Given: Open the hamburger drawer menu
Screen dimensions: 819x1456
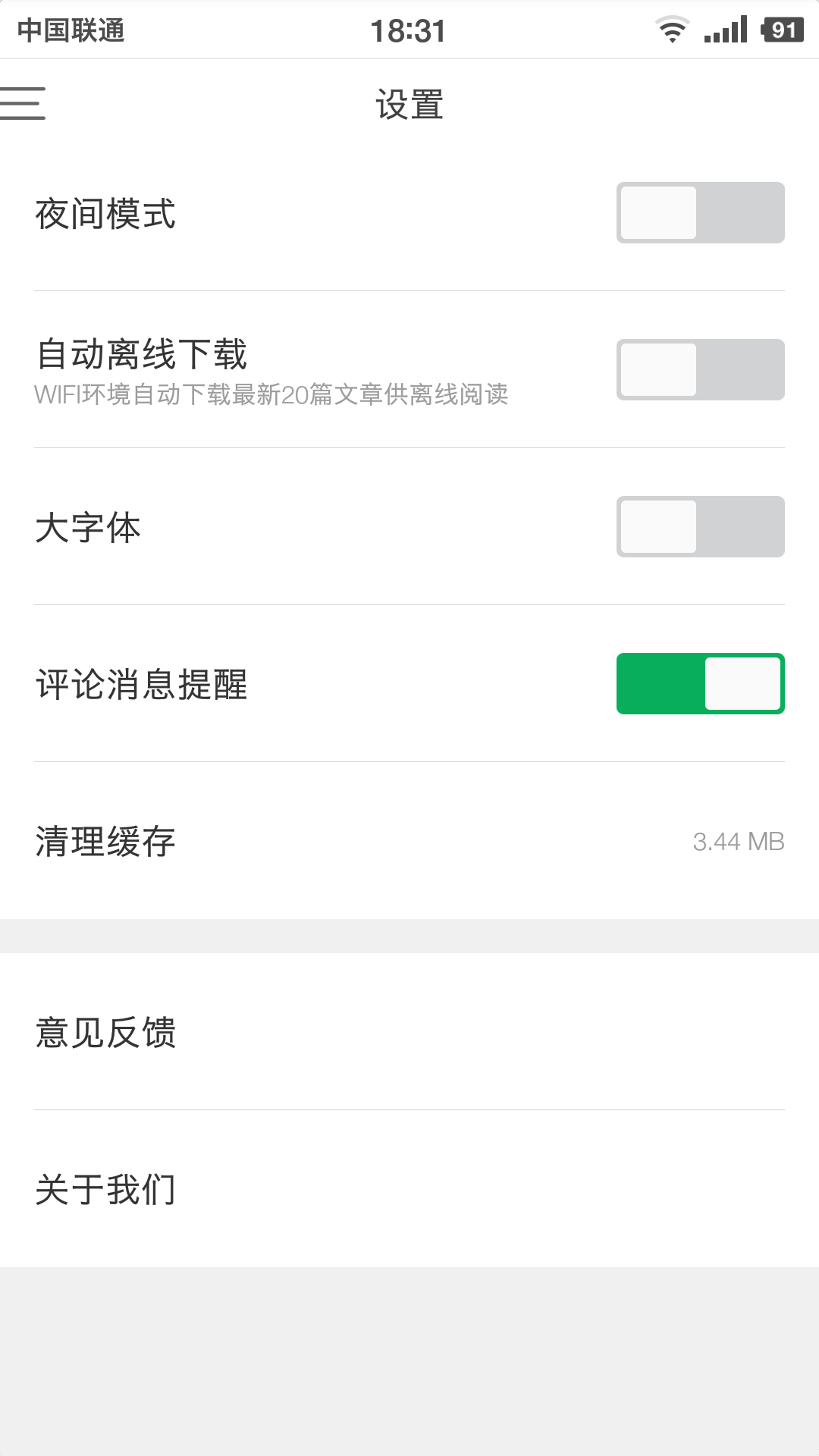Looking at the screenshot, I should pos(23,103).
